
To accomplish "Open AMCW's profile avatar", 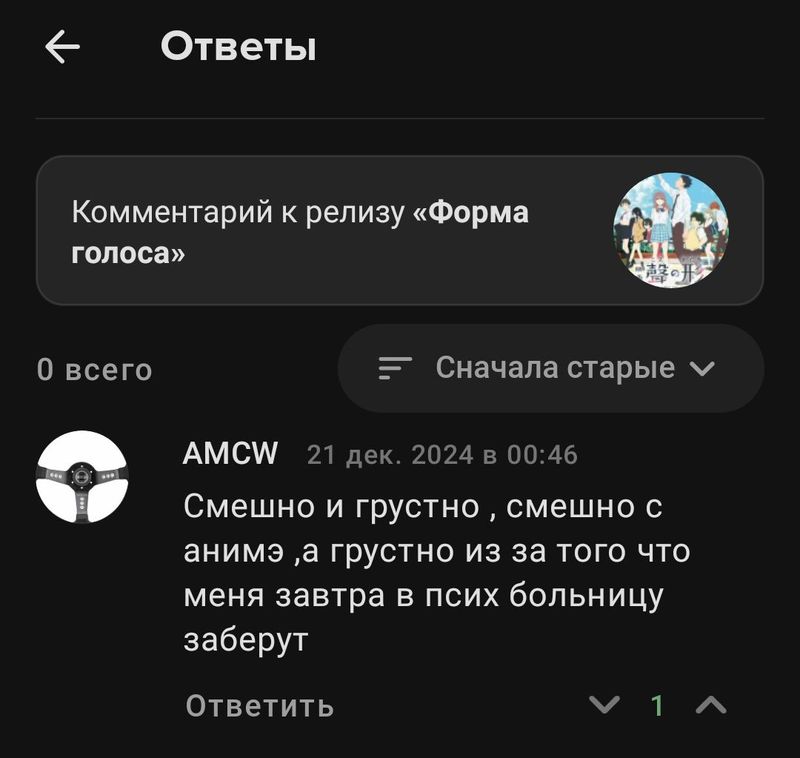I will pos(82,477).
